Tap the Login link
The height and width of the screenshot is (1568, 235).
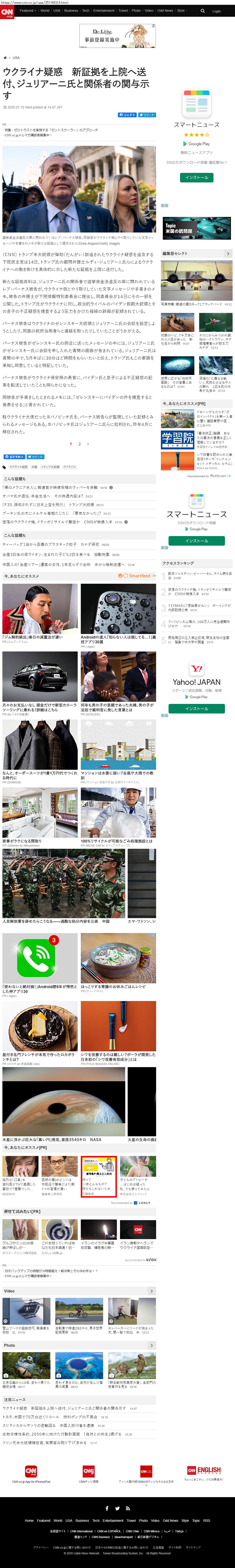coord(216,11)
